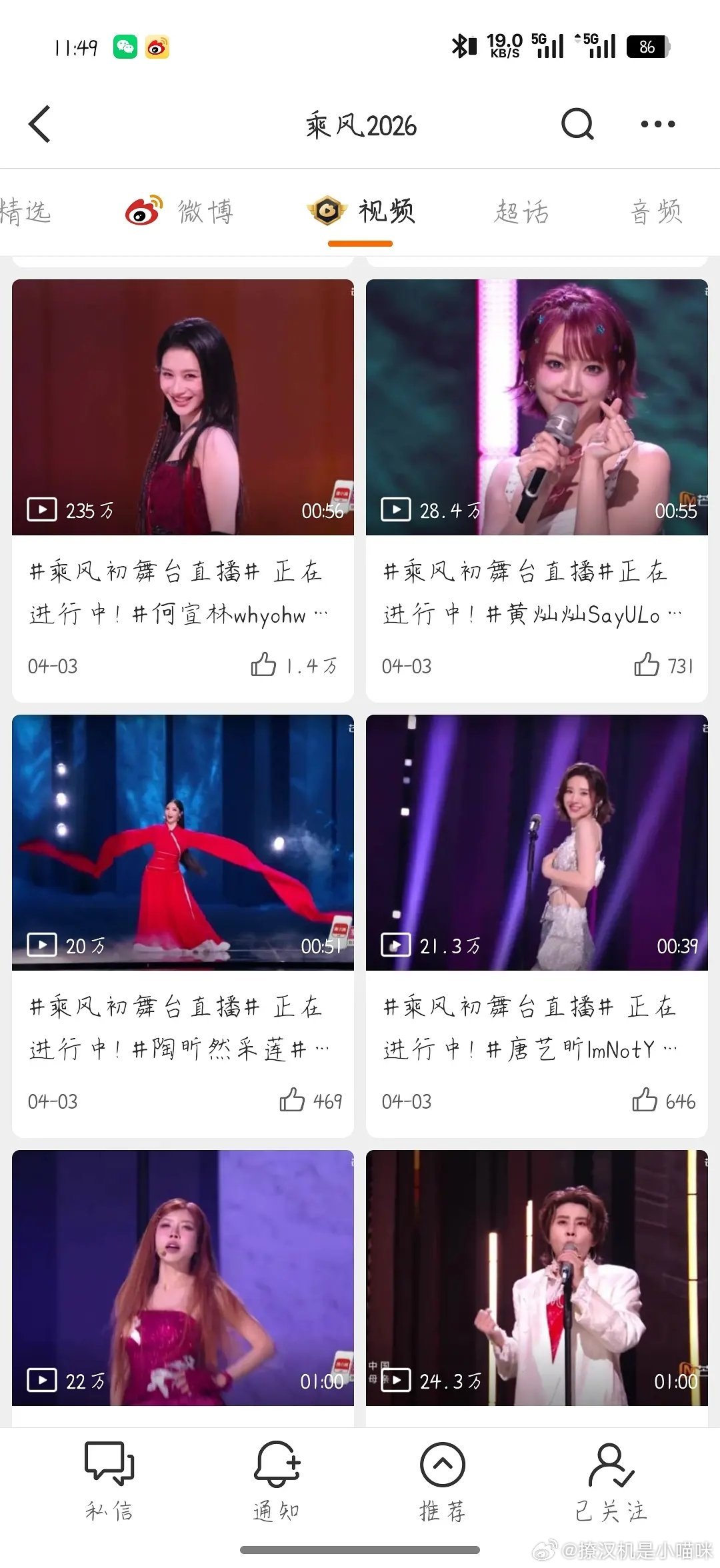The width and height of the screenshot is (720, 1568).
Task: Like the 何宣林whyohw video
Action: [x=264, y=665]
